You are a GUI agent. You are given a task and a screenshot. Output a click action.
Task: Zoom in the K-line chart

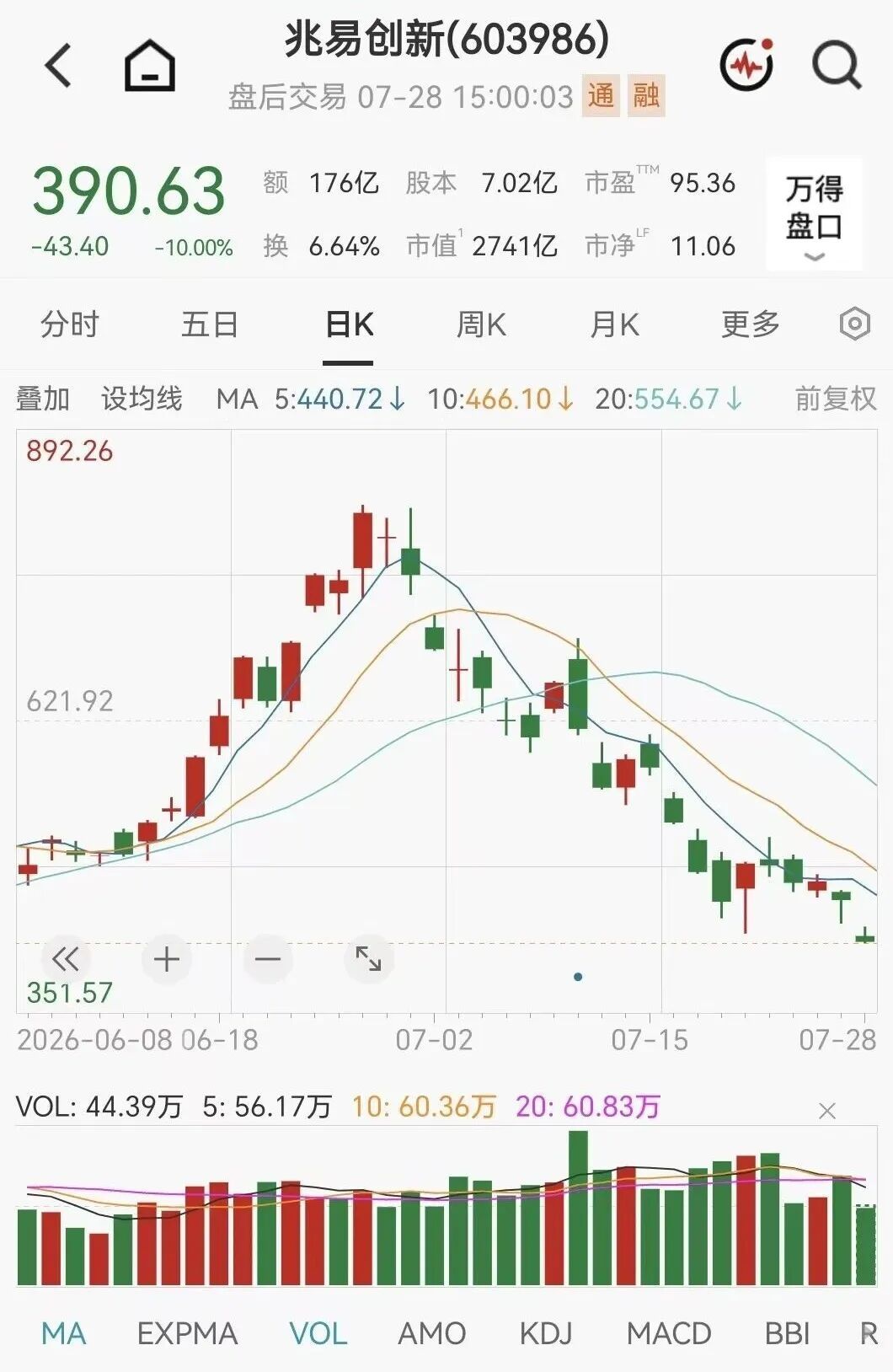coord(166,959)
